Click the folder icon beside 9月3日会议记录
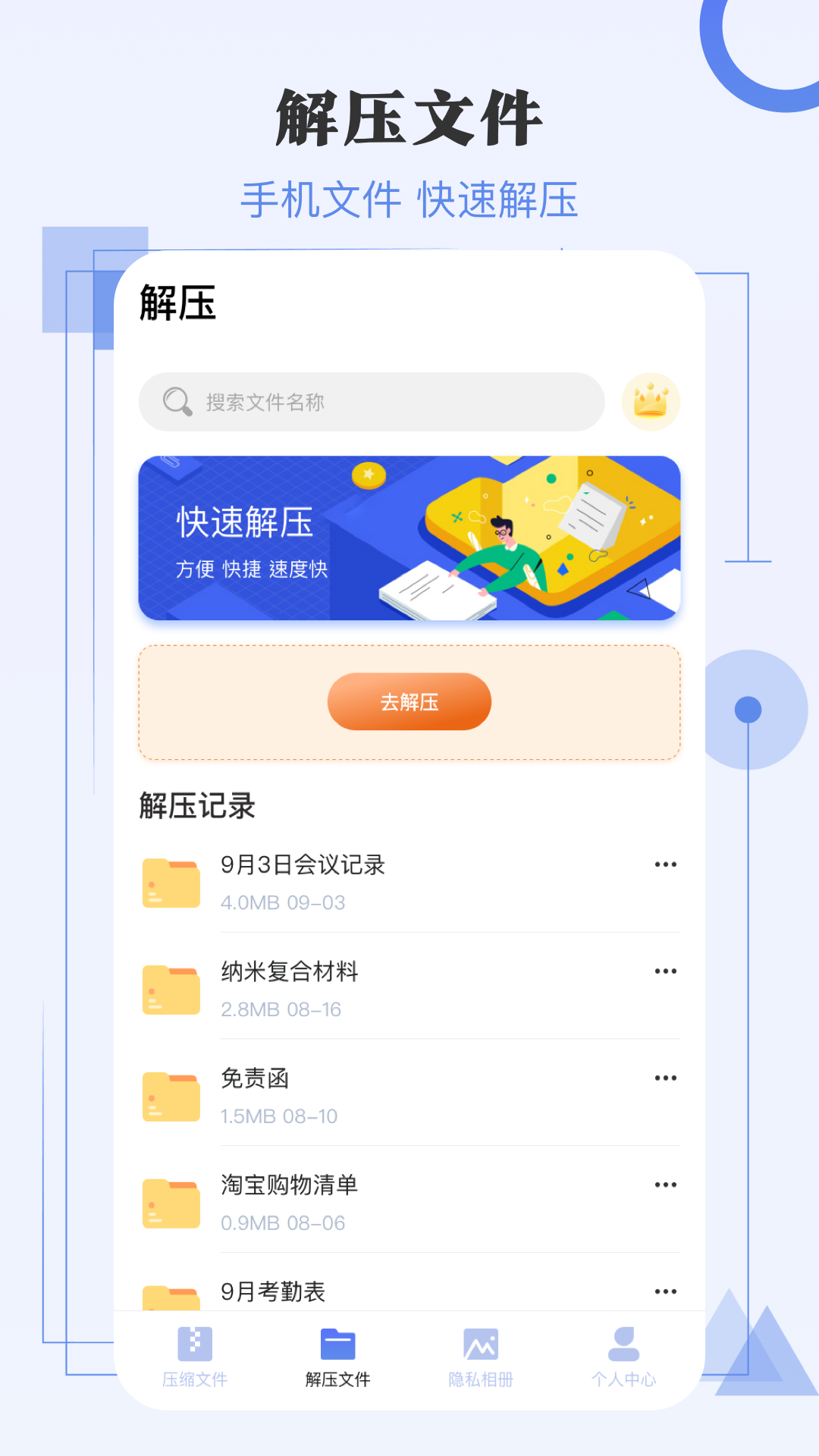This screenshot has width=819, height=1456. (171, 880)
